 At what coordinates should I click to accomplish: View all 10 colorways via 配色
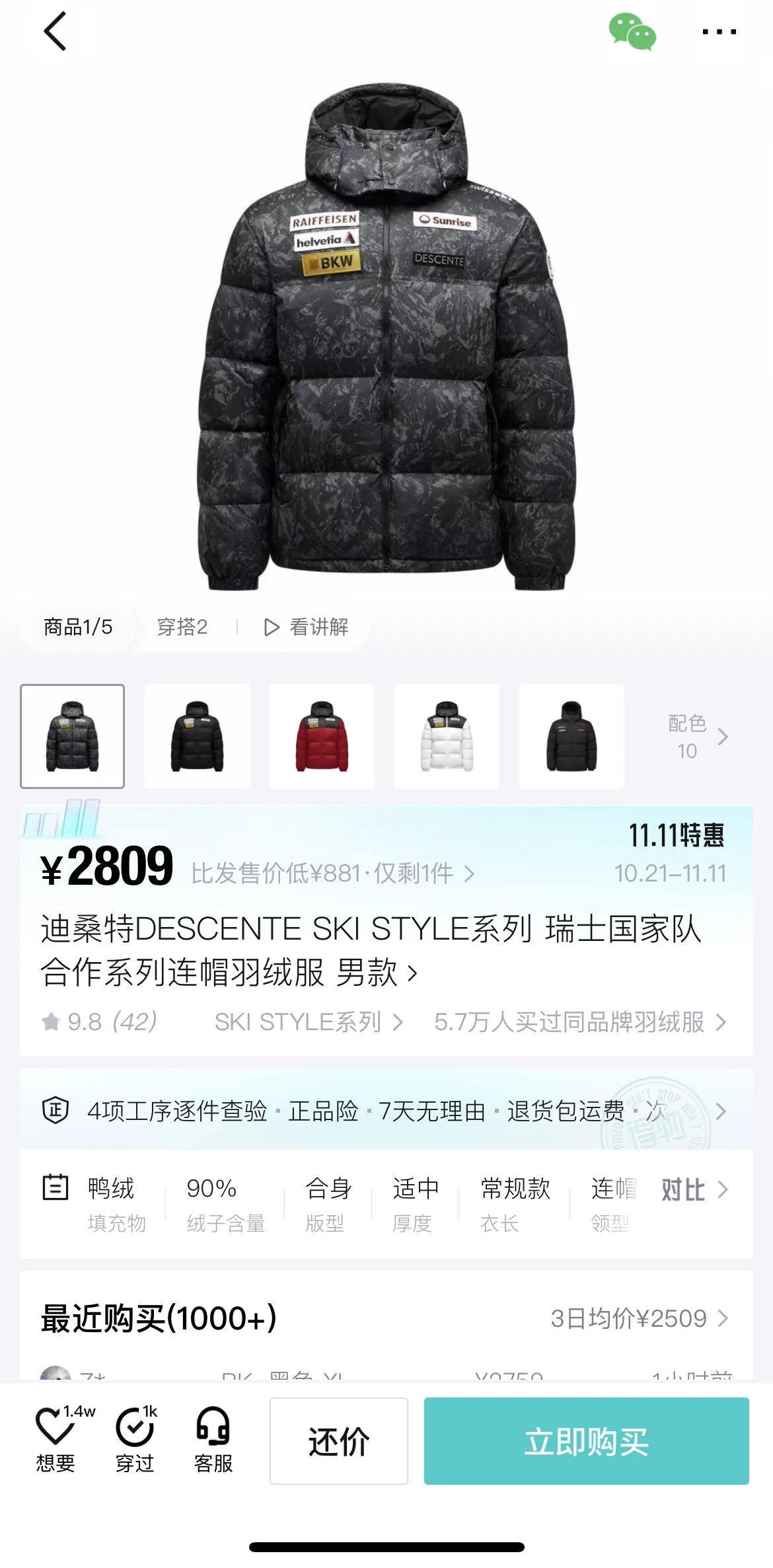[x=696, y=736]
